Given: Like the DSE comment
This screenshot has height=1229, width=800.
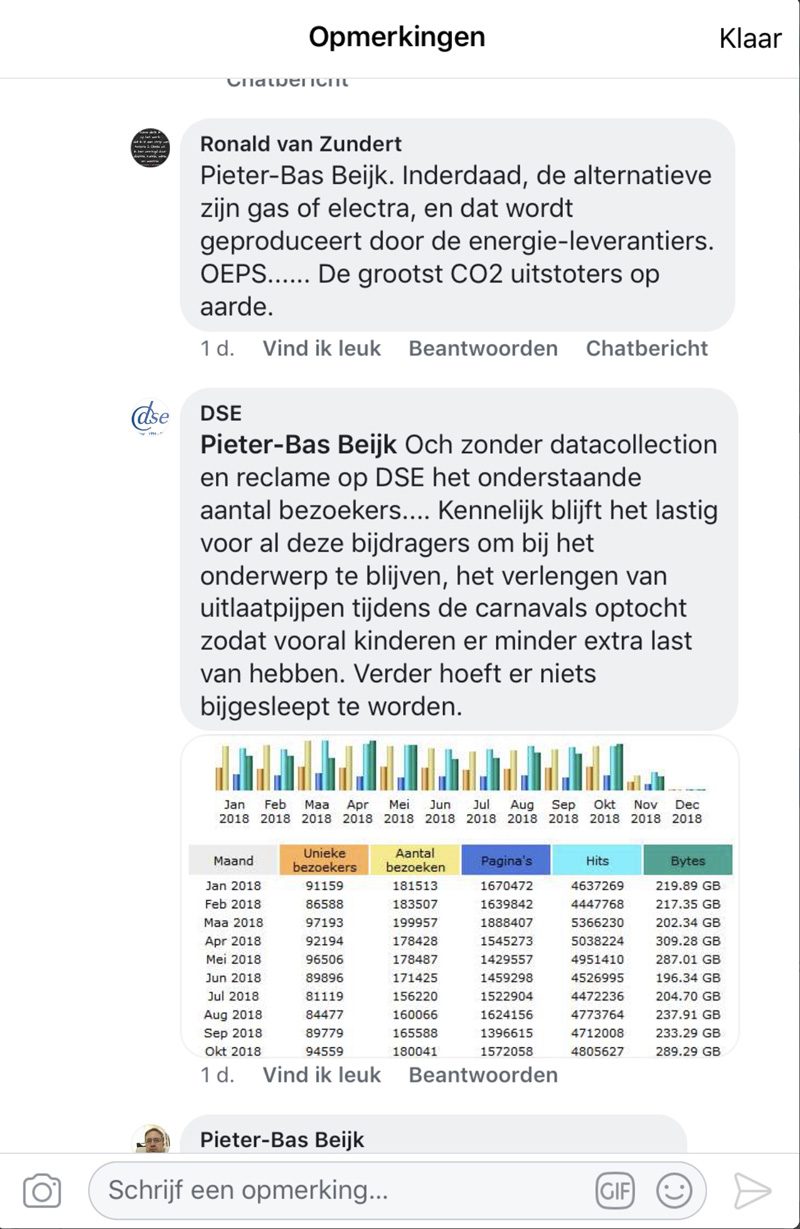Looking at the screenshot, I should pos(321,1075).
